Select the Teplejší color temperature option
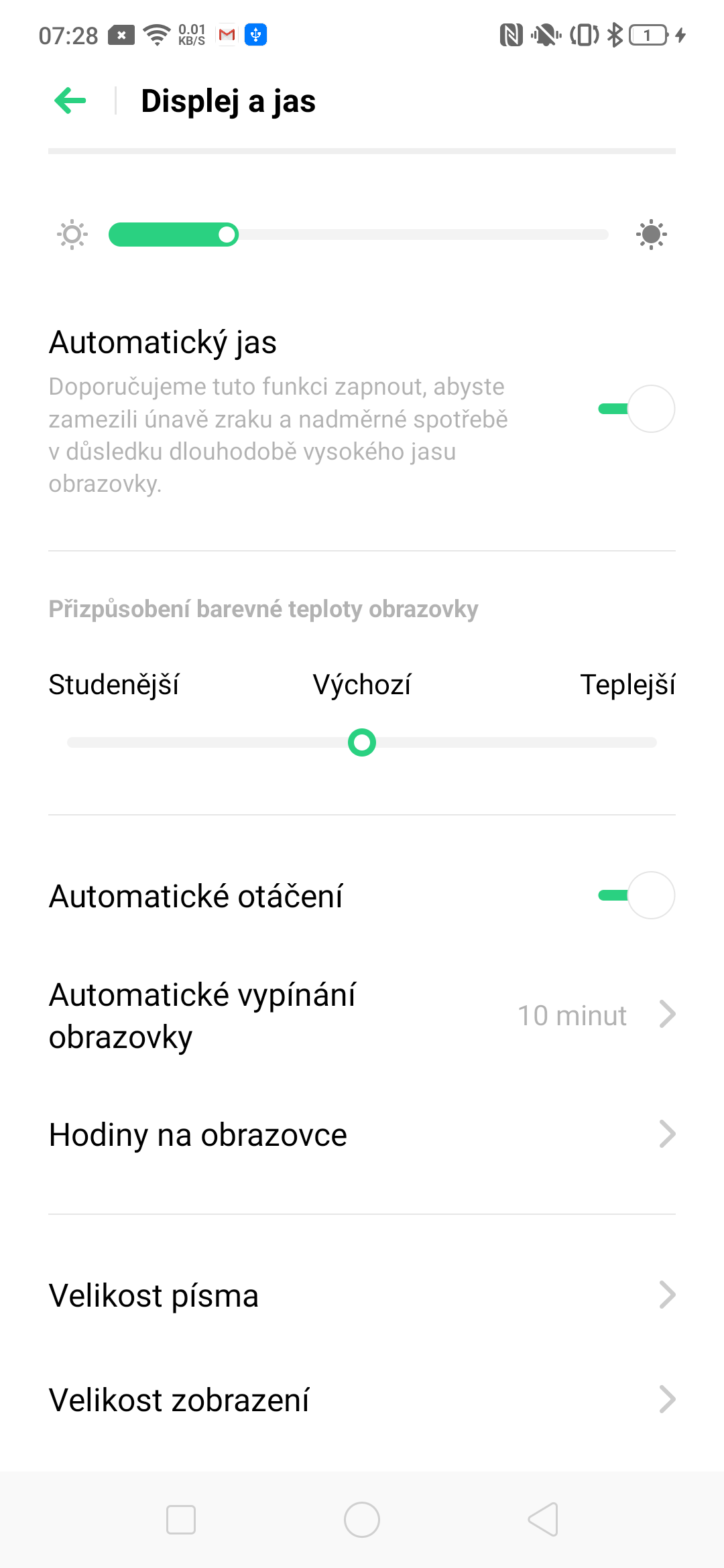 [x=629, y=685]
